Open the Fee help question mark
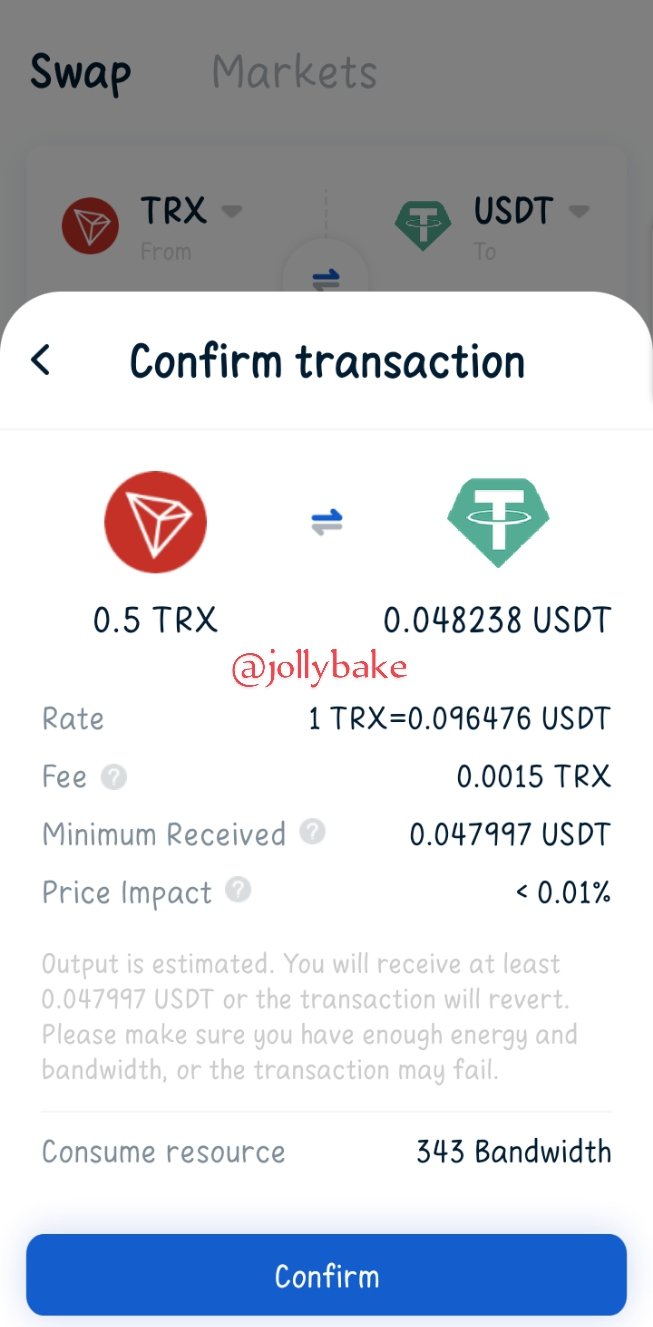 (x=114, y=777)
